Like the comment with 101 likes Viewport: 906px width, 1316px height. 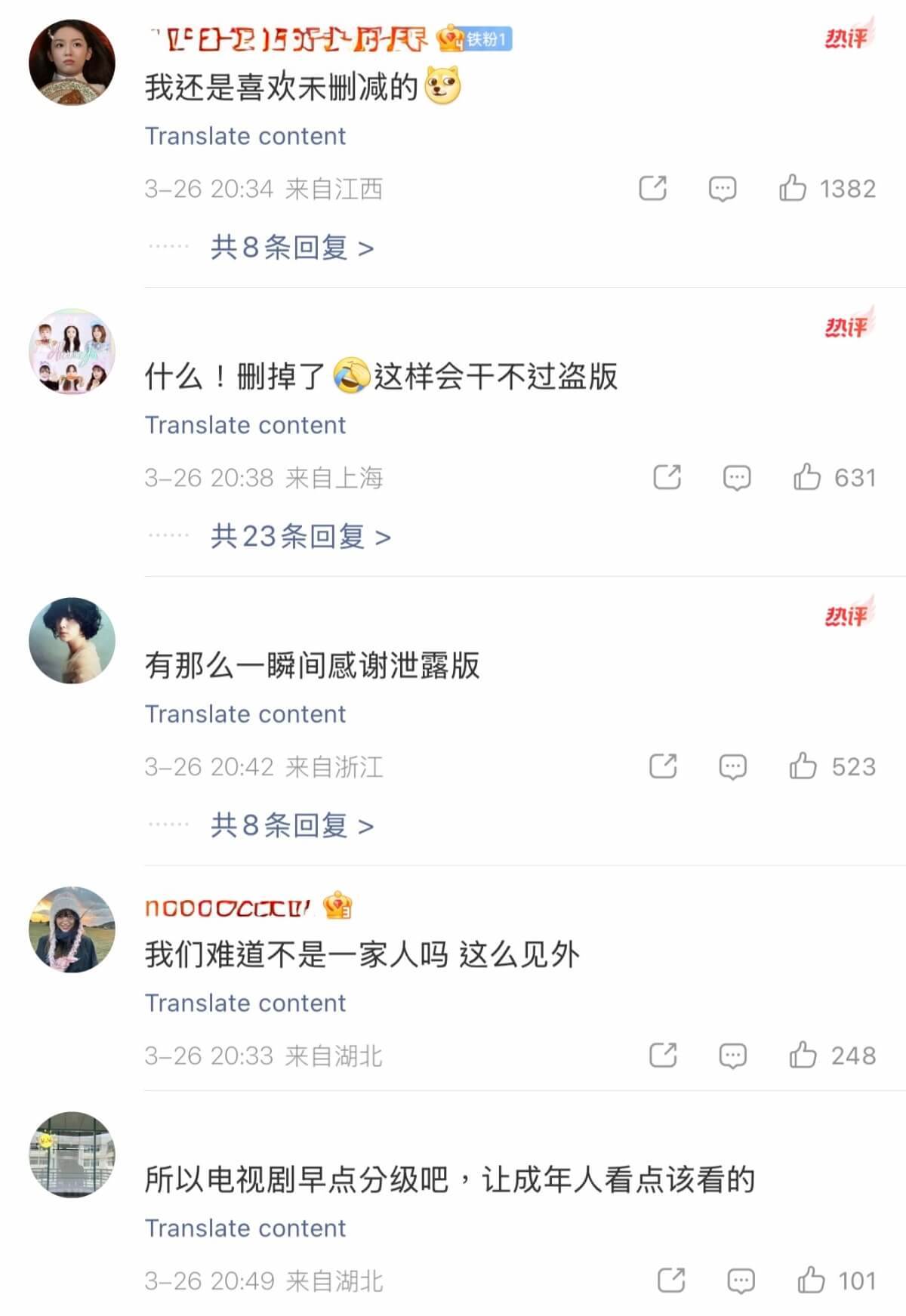click(812, 1281)
